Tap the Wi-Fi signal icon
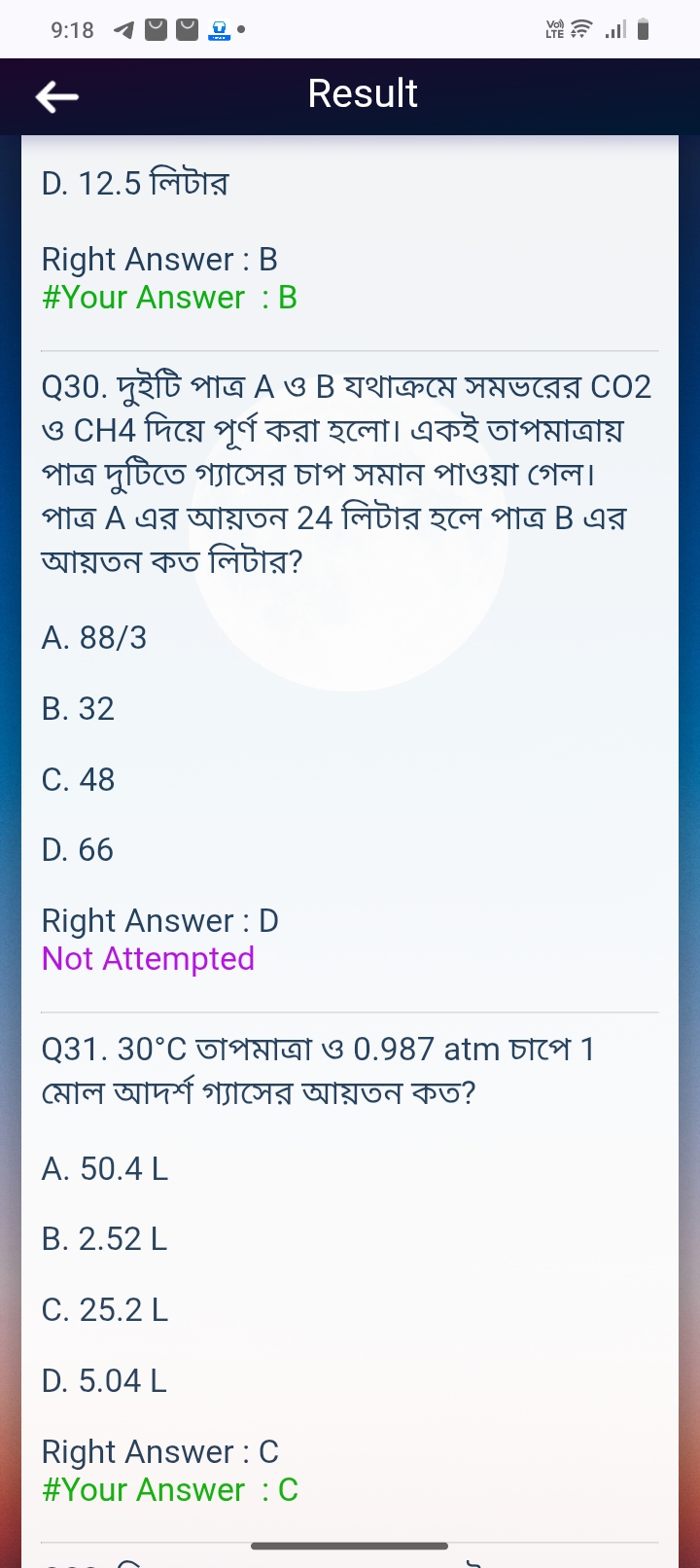This screenshot has height=1568, width=700. pos(578,28)
